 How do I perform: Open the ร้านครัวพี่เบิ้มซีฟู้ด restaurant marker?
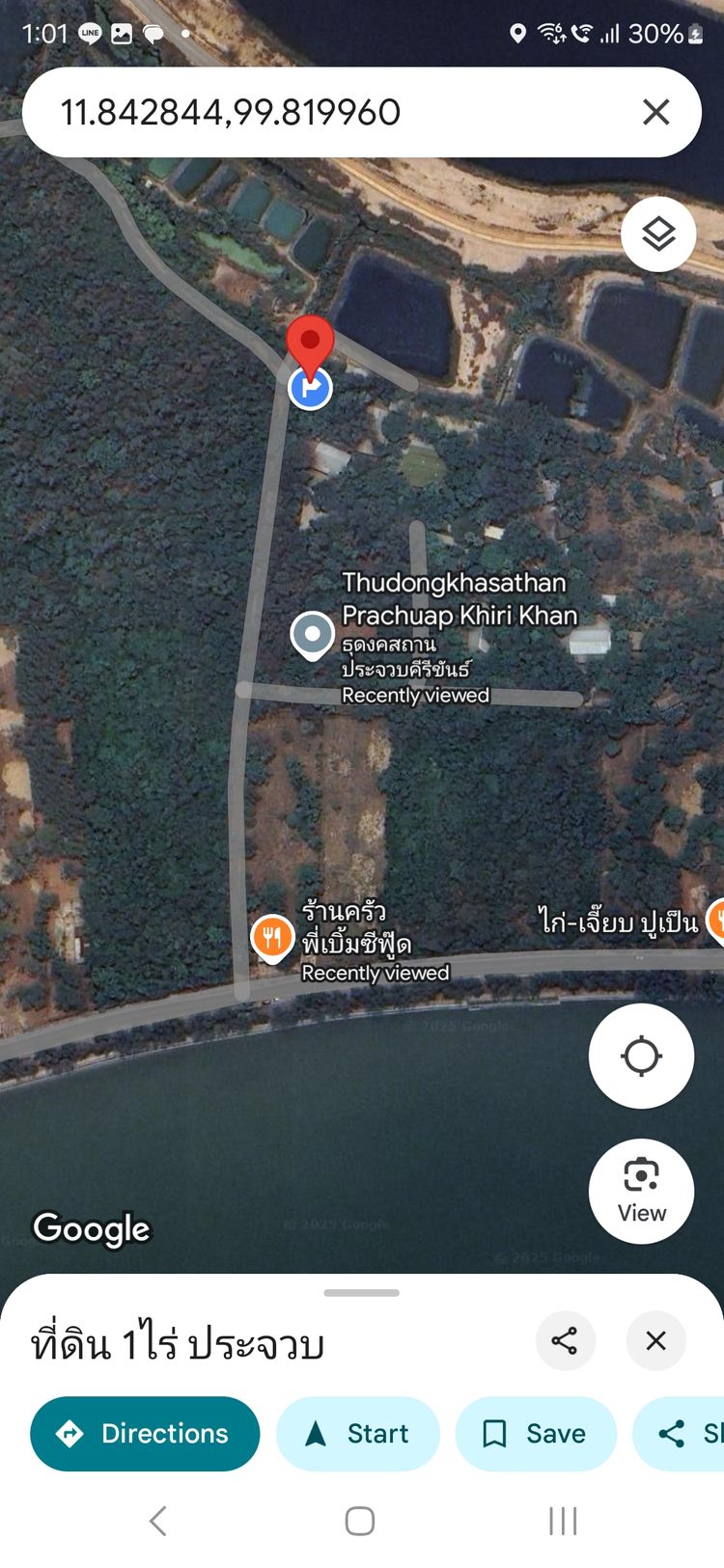coord(272,937)
